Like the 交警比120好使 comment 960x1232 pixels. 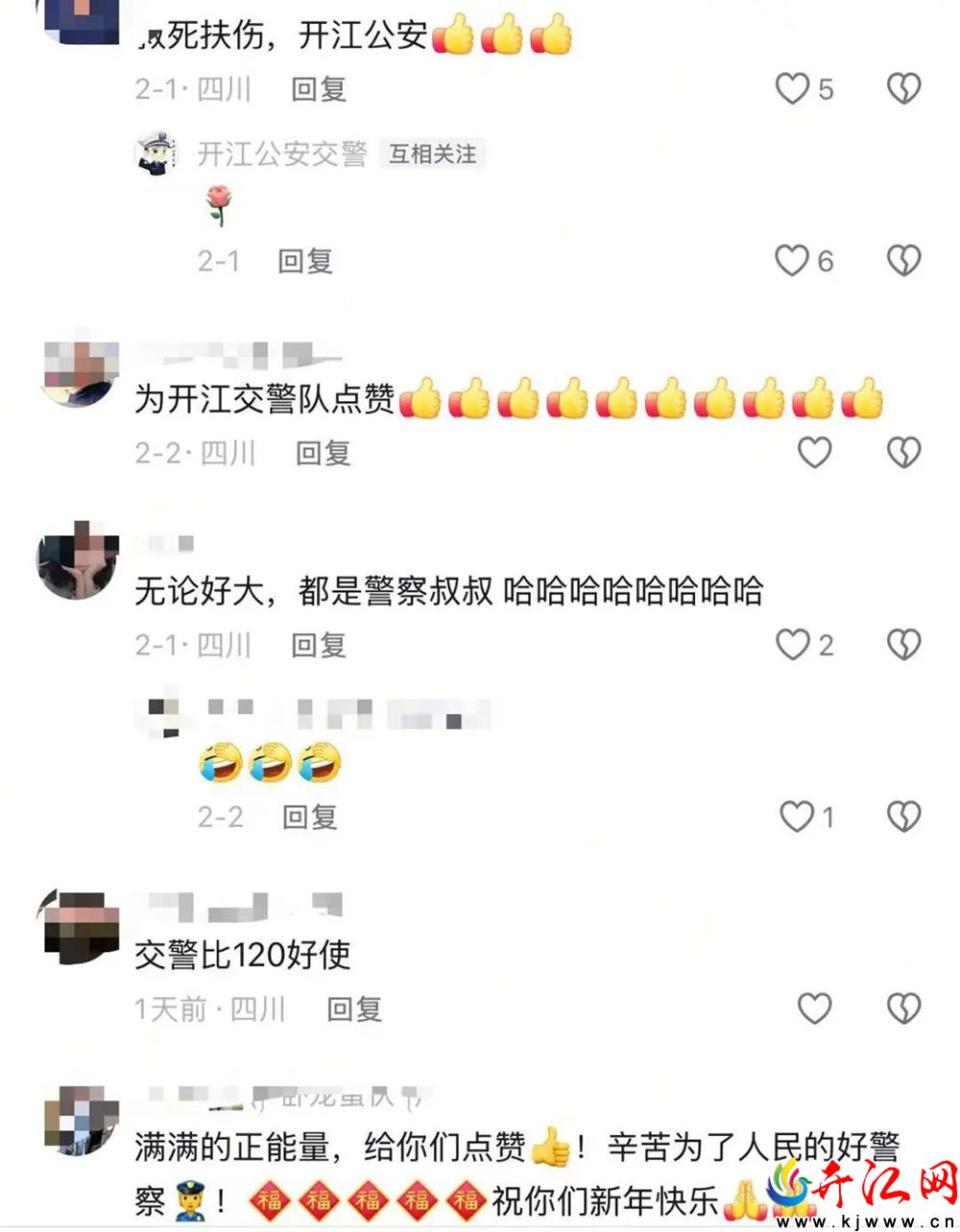tap(814, 1008)
